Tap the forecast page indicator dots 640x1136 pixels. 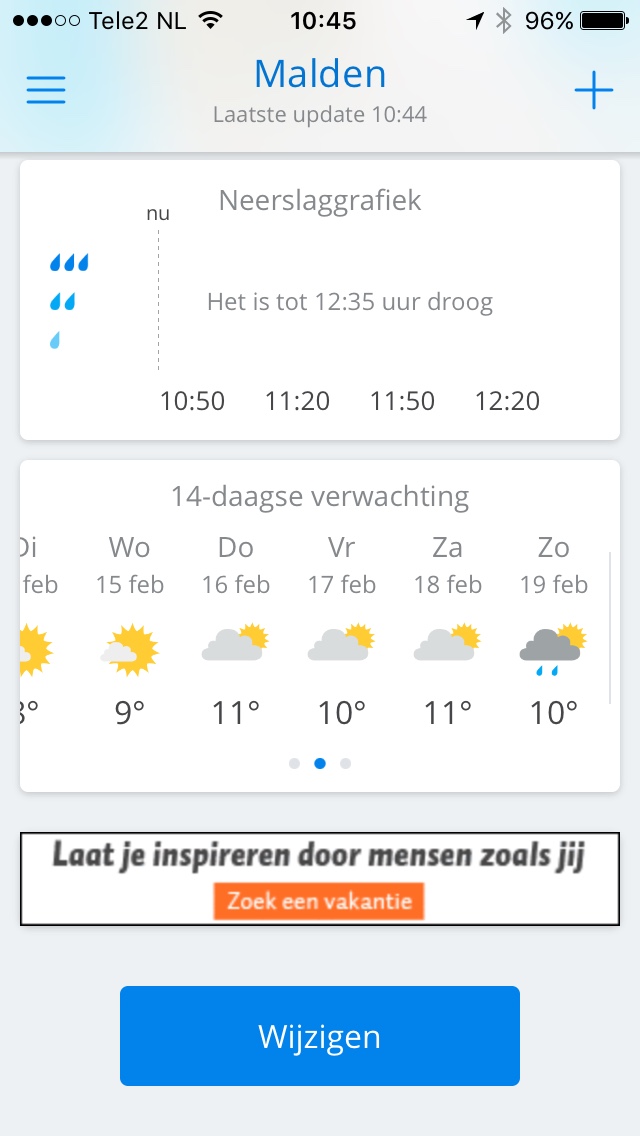(x=320, y=764)
